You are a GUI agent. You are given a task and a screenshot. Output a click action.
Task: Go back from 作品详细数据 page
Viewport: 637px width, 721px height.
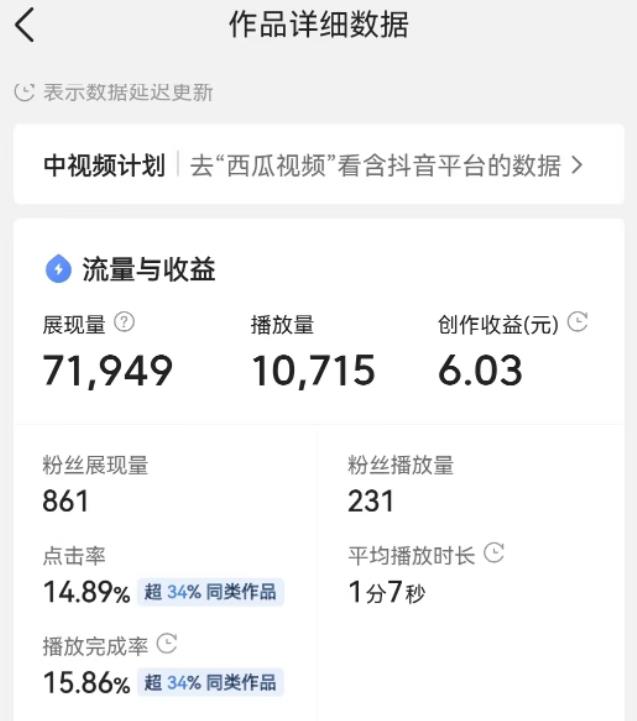click(26, 25)
